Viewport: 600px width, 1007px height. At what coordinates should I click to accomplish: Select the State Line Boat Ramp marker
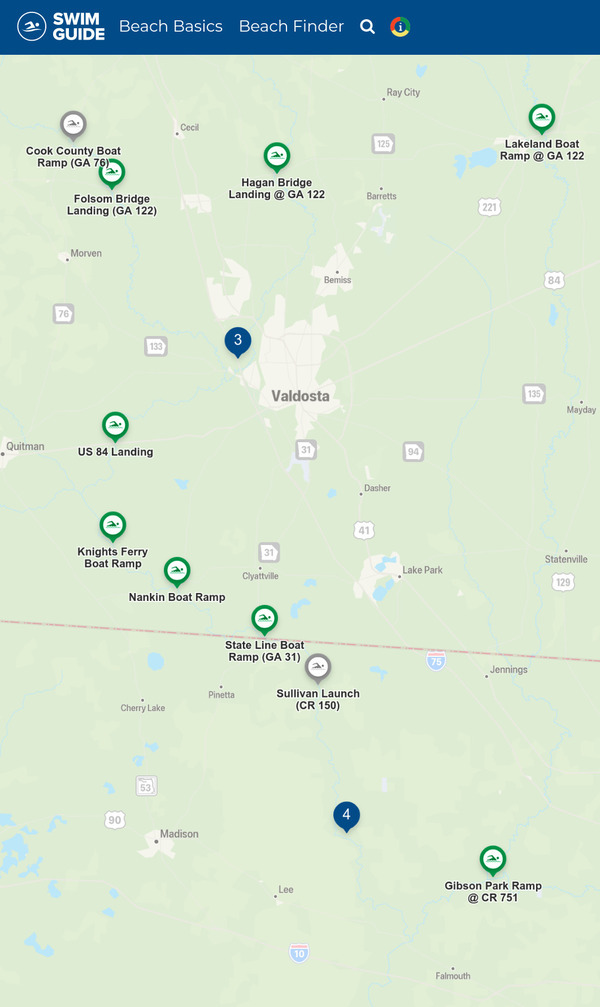tap(264, 619)
